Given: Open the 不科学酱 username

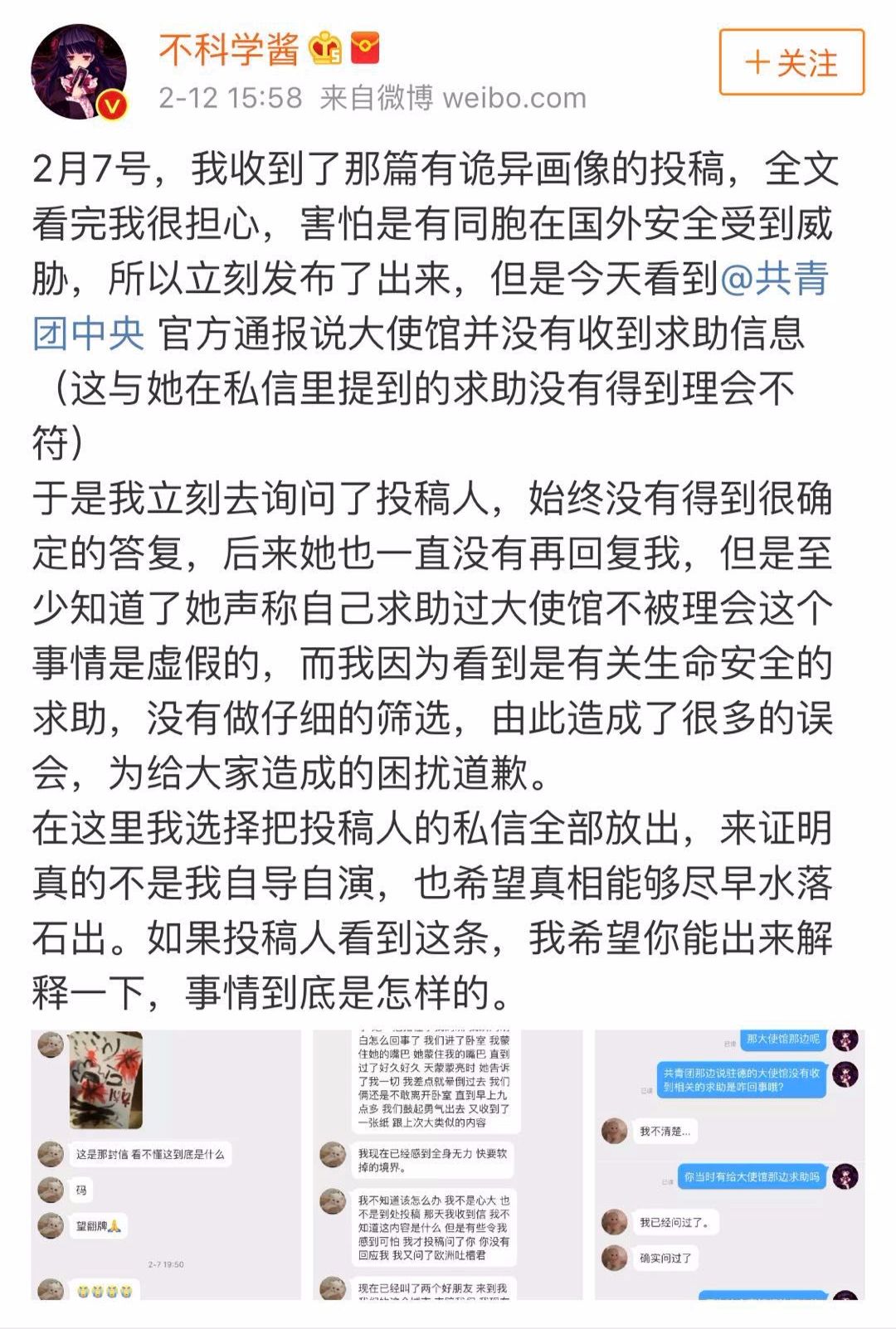Looking at the screenshot, I should point(228,49).
